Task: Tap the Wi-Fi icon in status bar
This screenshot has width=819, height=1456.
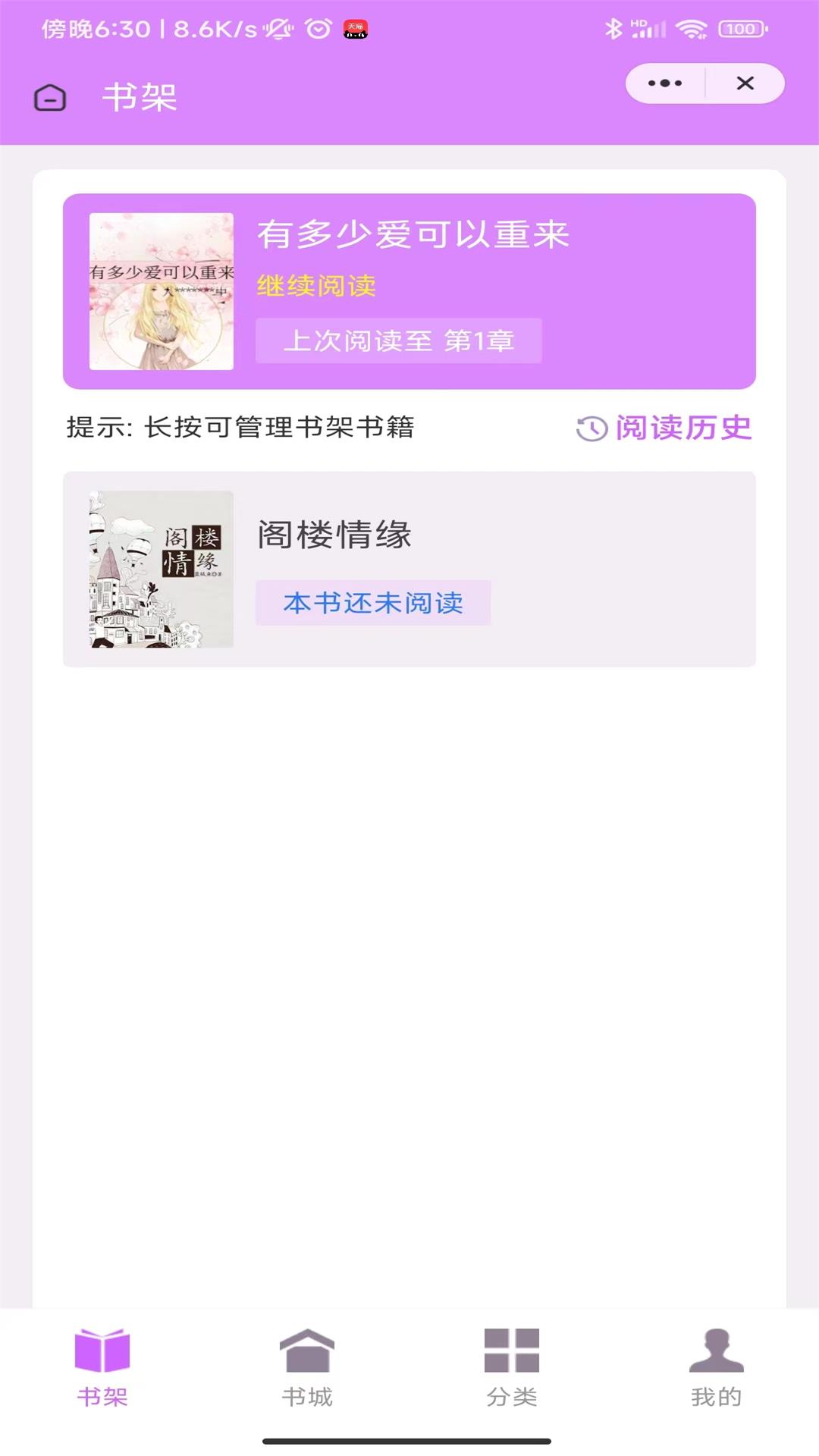Action: pos(692,28)
